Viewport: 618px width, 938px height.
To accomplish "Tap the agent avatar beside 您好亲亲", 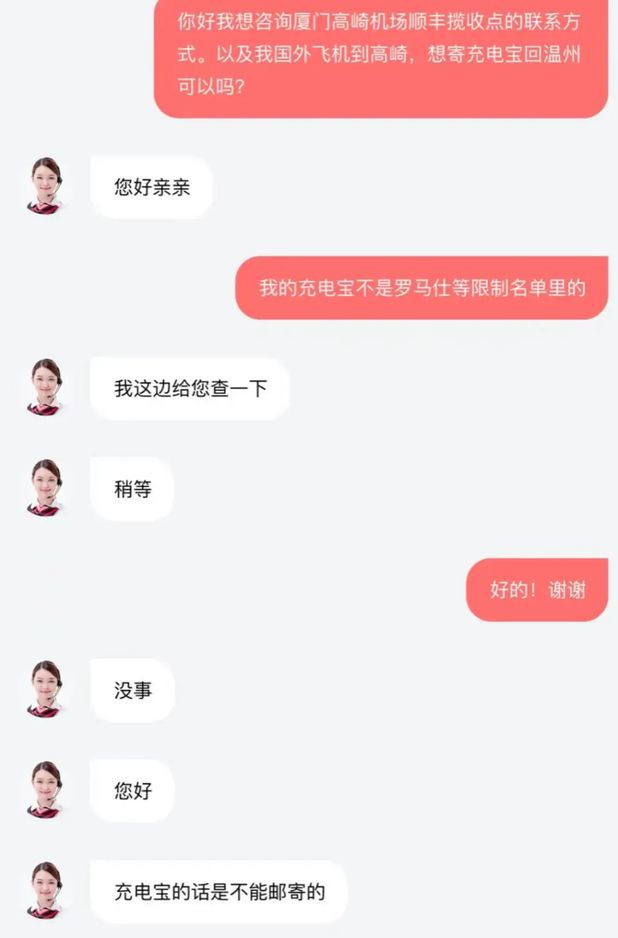I will (x=44, y=186).
